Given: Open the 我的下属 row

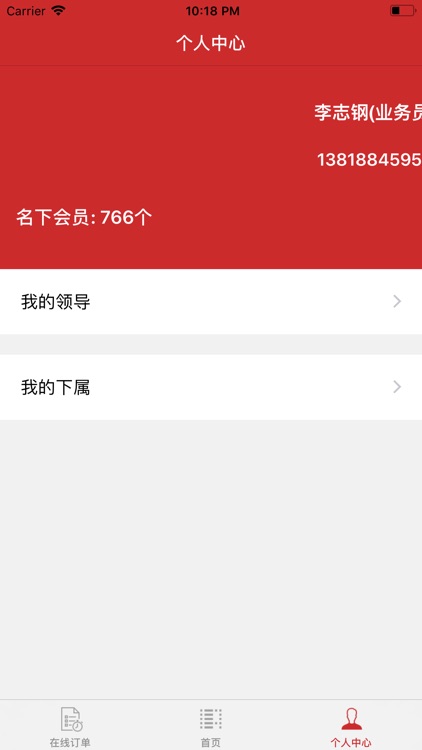Looking at the screenshot, I should tap(211, 387).
